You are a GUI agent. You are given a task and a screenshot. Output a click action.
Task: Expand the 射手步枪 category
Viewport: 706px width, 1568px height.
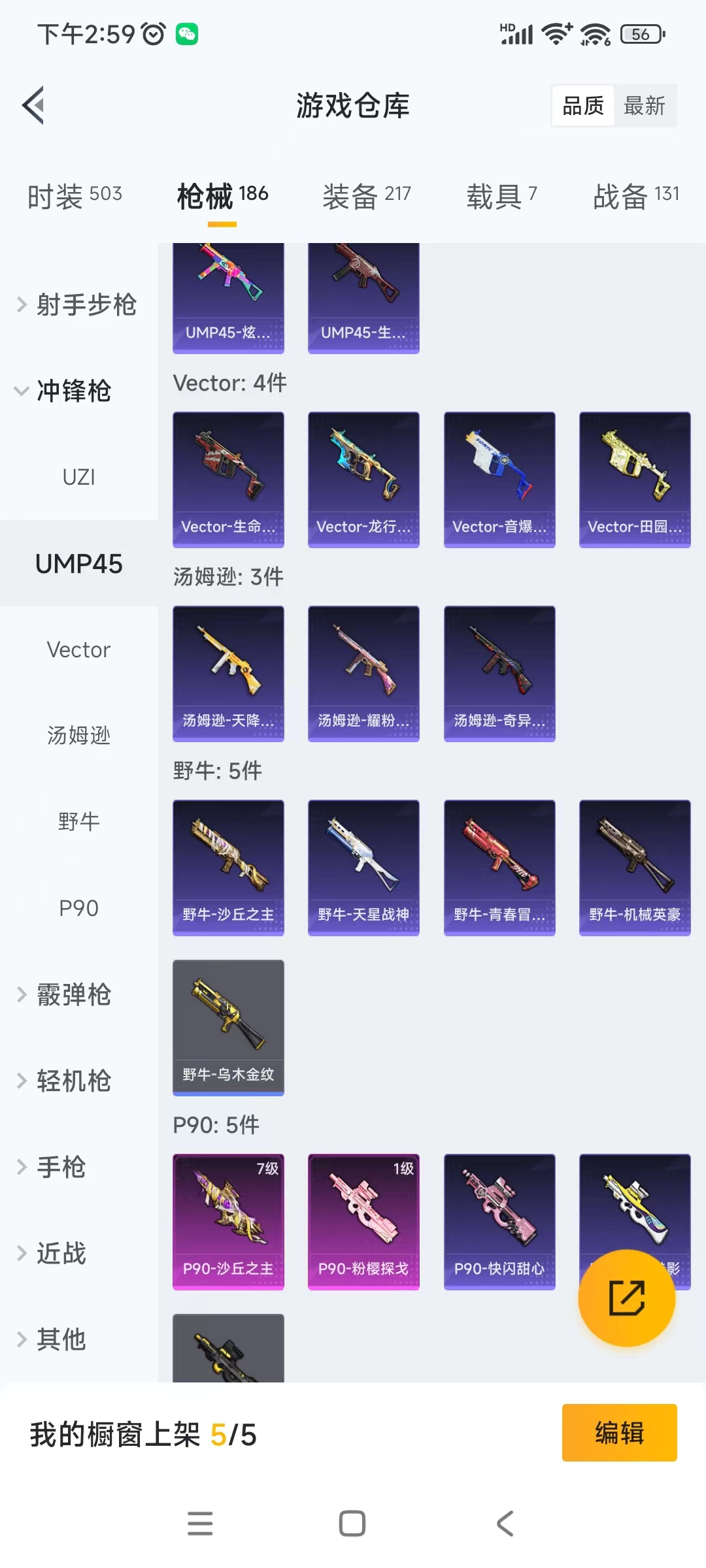click(78, 304)
